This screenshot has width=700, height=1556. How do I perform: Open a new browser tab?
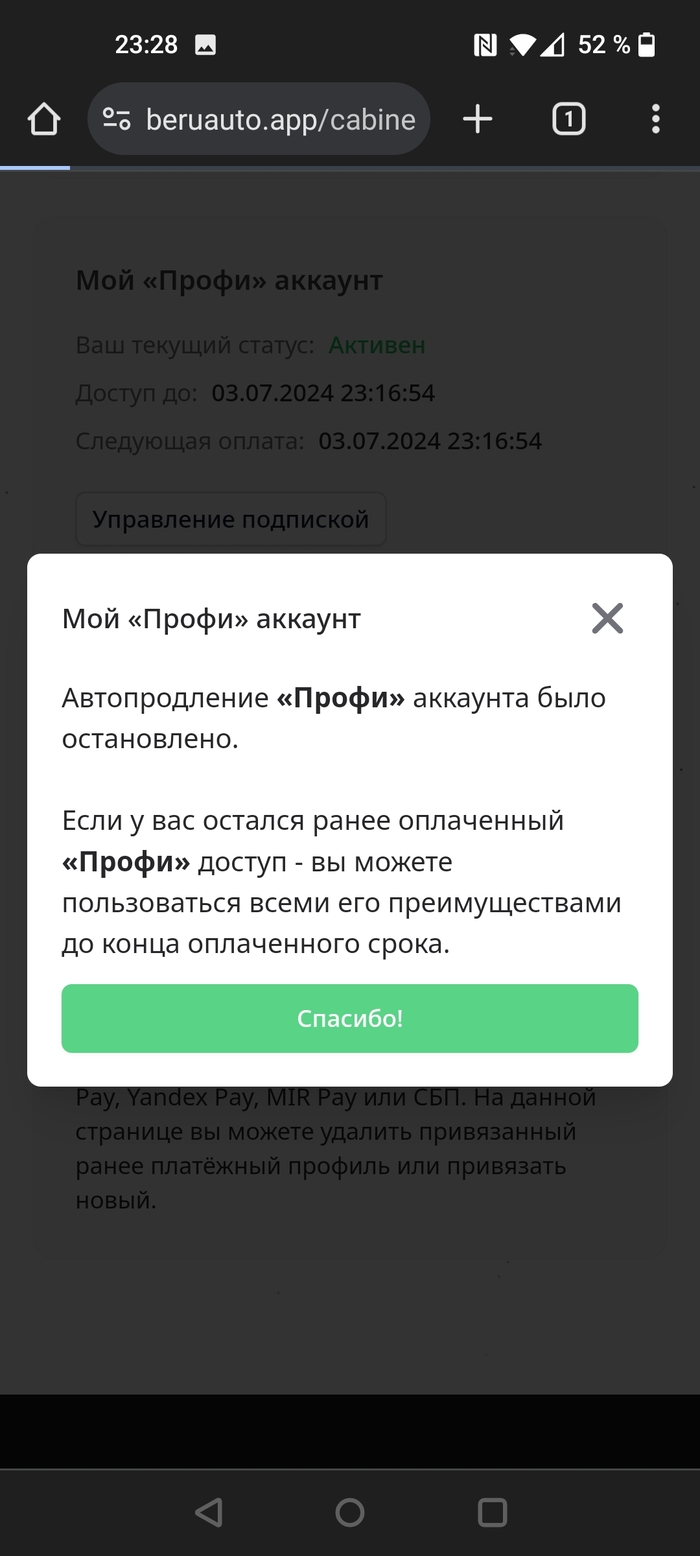pyautogui.click(x=478, y=119)
